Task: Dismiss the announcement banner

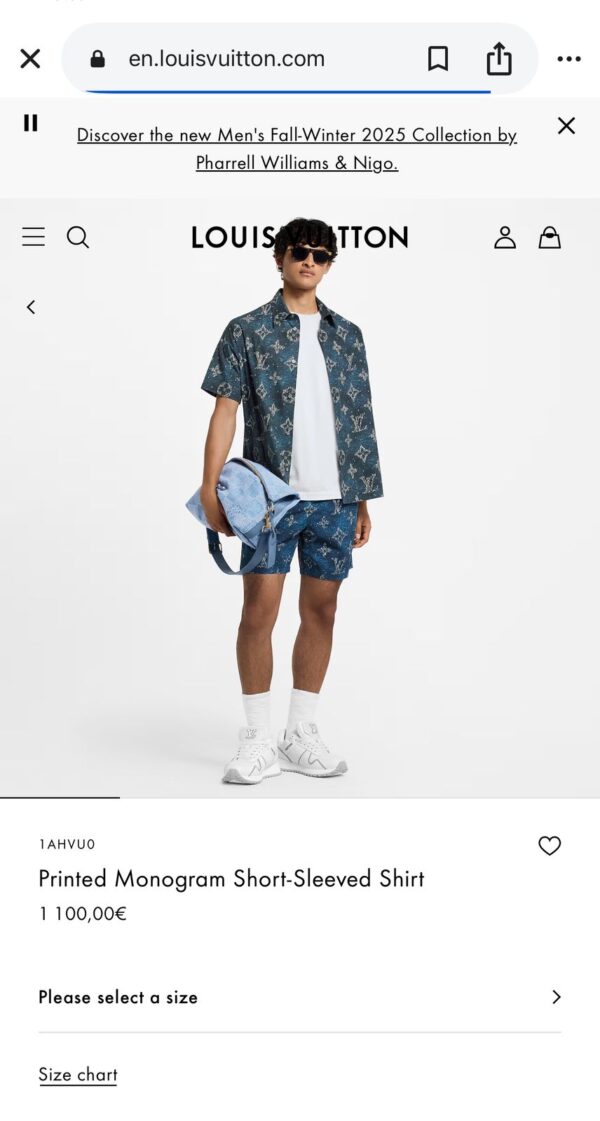Action: pyautogui.click(x=566, y=126)
